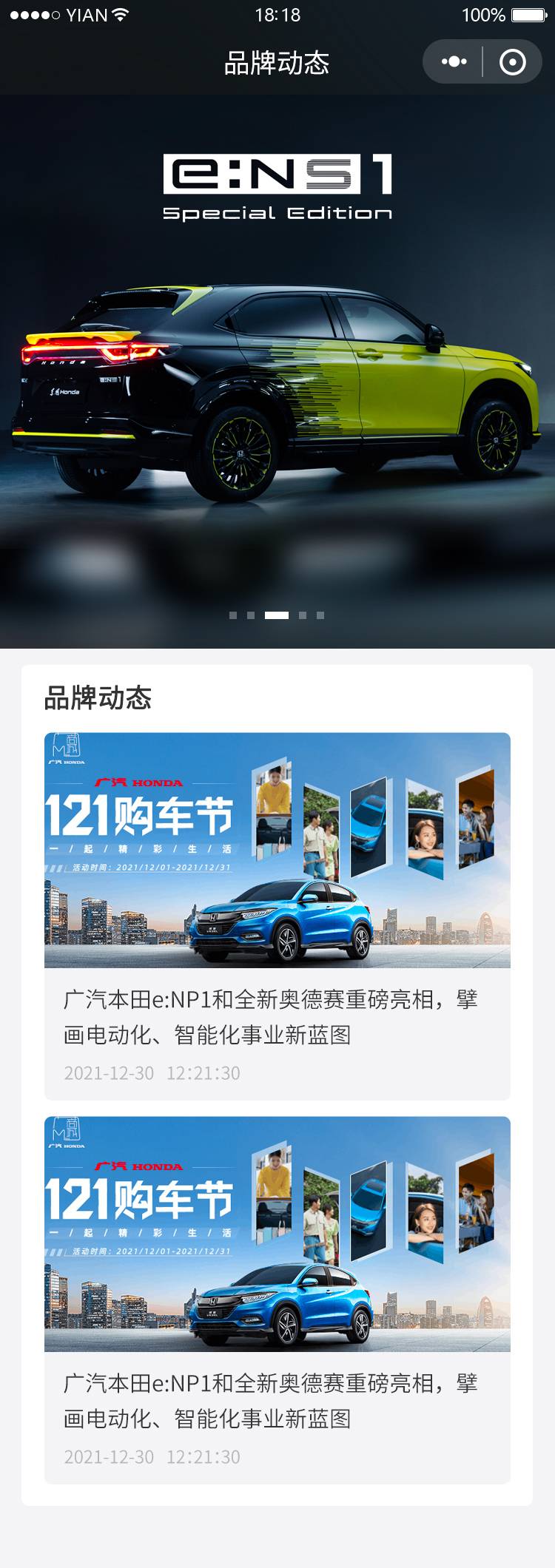Open the first 121购车节 news card
Image resolution: width=555 pixels, height=1568 pixels.
pos(277,915)
